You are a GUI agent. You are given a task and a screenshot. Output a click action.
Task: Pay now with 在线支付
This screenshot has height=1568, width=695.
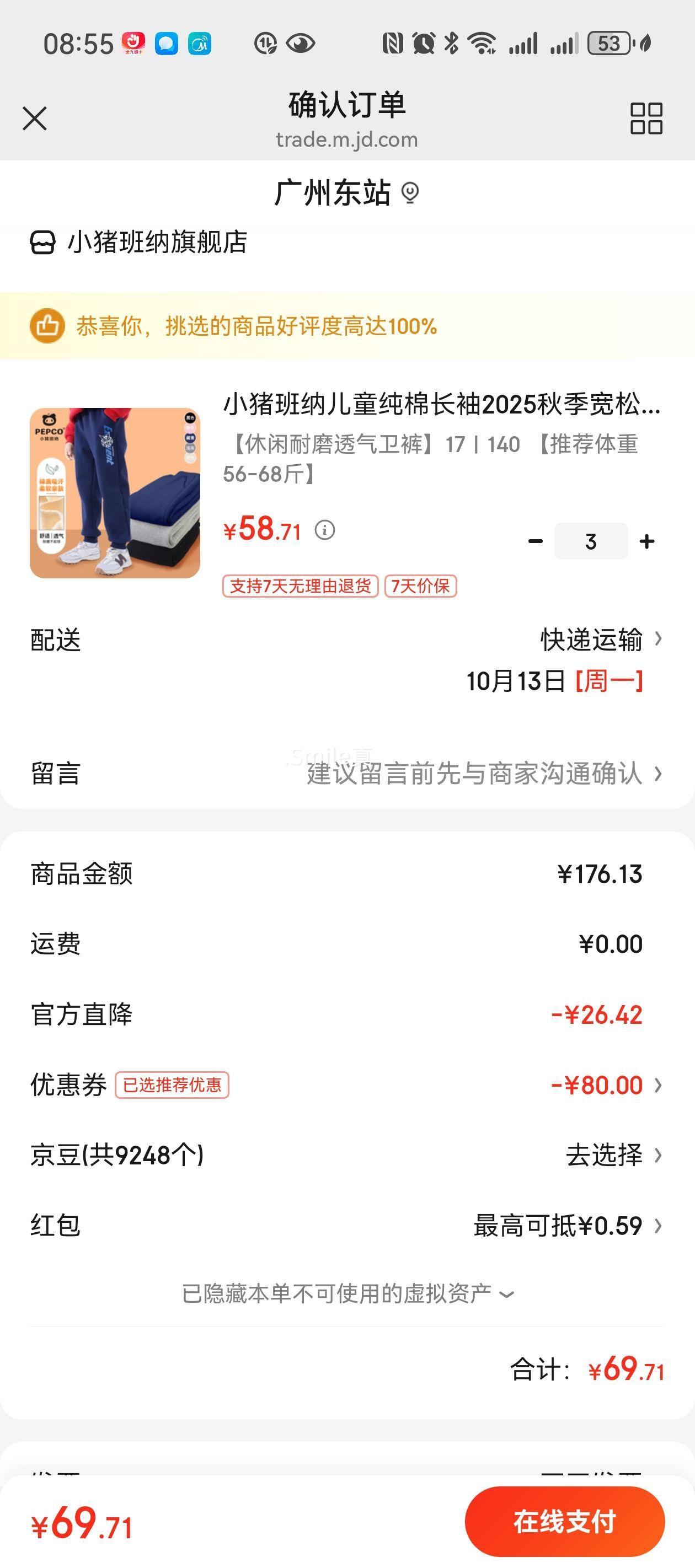(x=564, y=1521)
